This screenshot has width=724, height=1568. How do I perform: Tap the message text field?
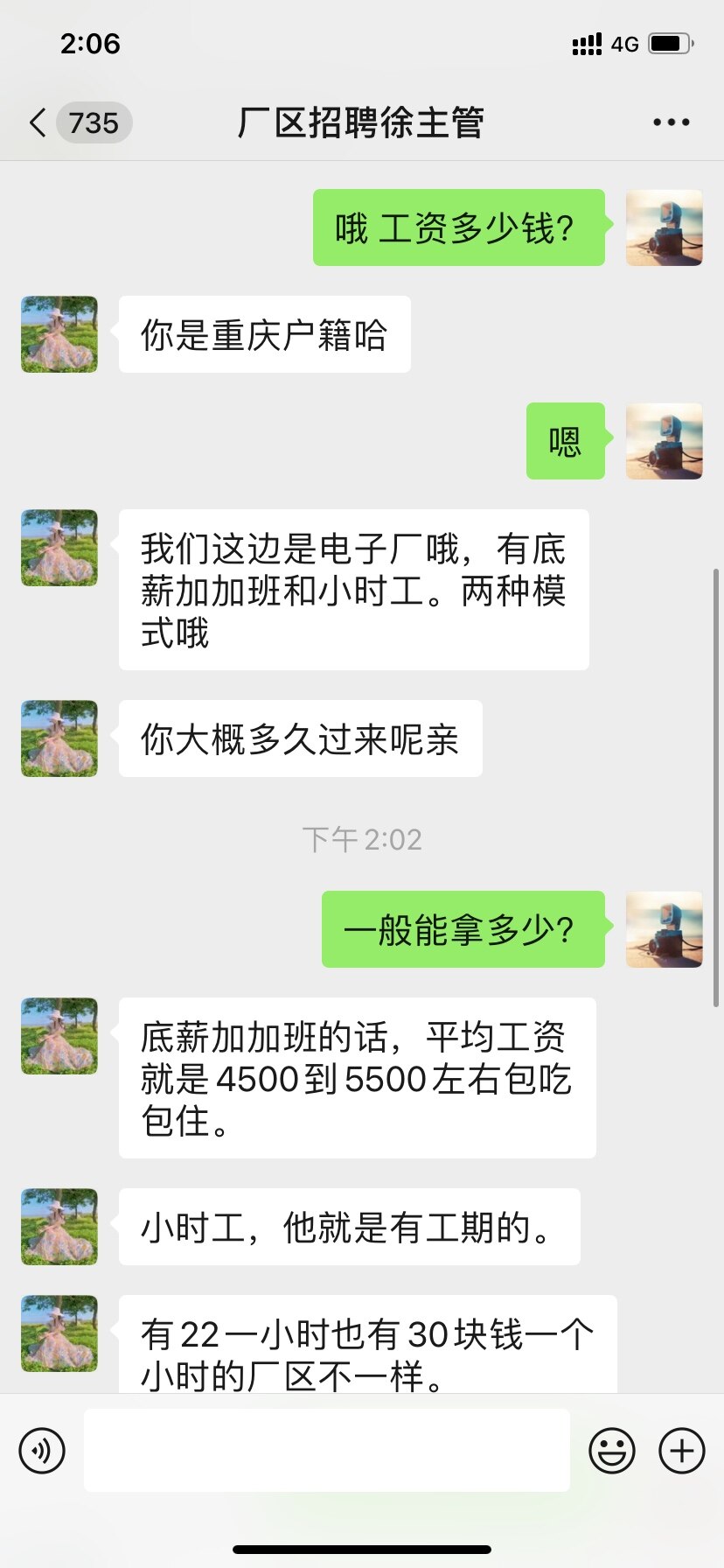tap(327, 1450)
